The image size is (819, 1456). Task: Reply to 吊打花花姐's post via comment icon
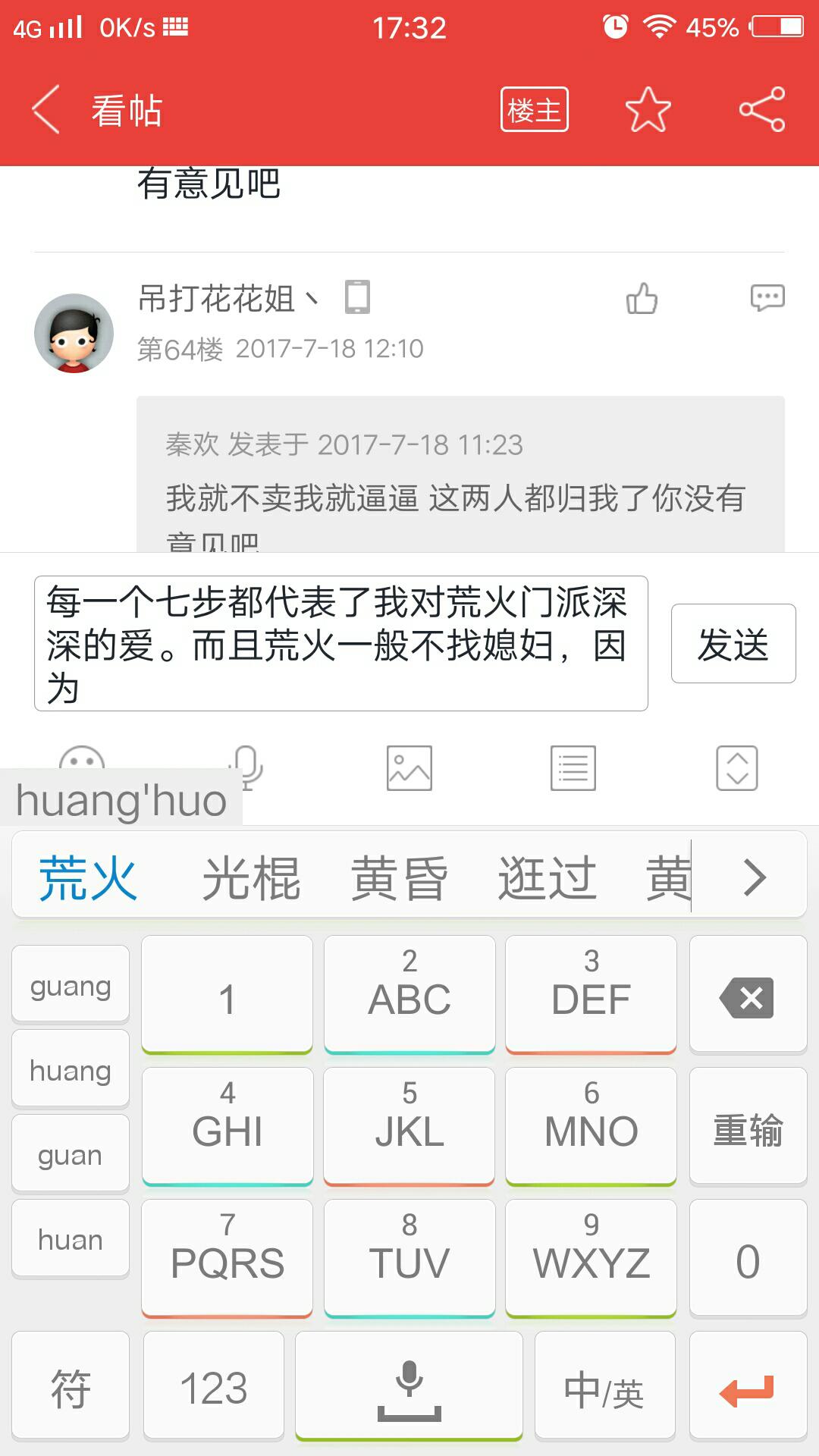tap(767, 298)
